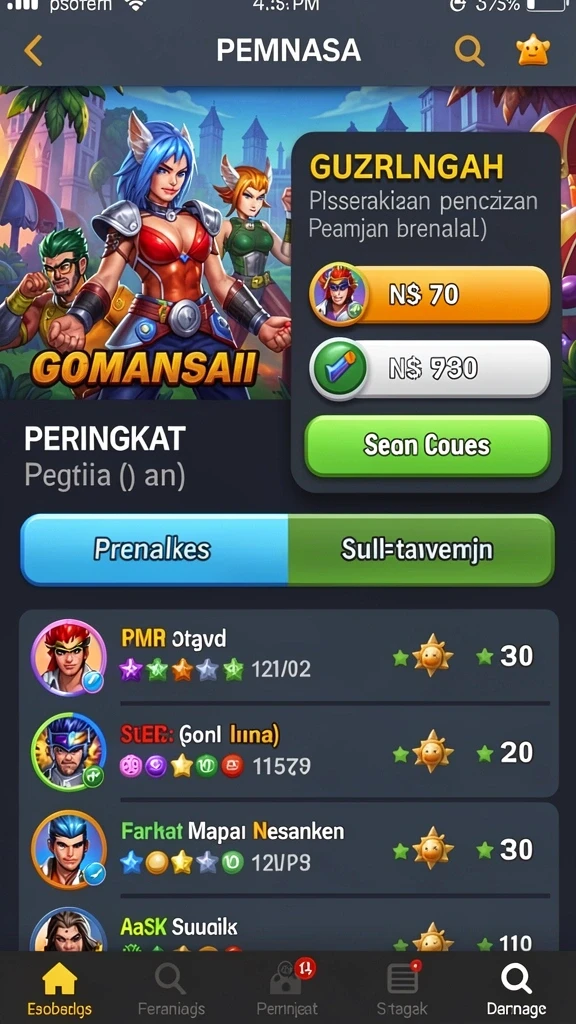Screen dimensions: 576x1024
Task: Switch to the Stagak tab
Action: click(x=403, y=988)
